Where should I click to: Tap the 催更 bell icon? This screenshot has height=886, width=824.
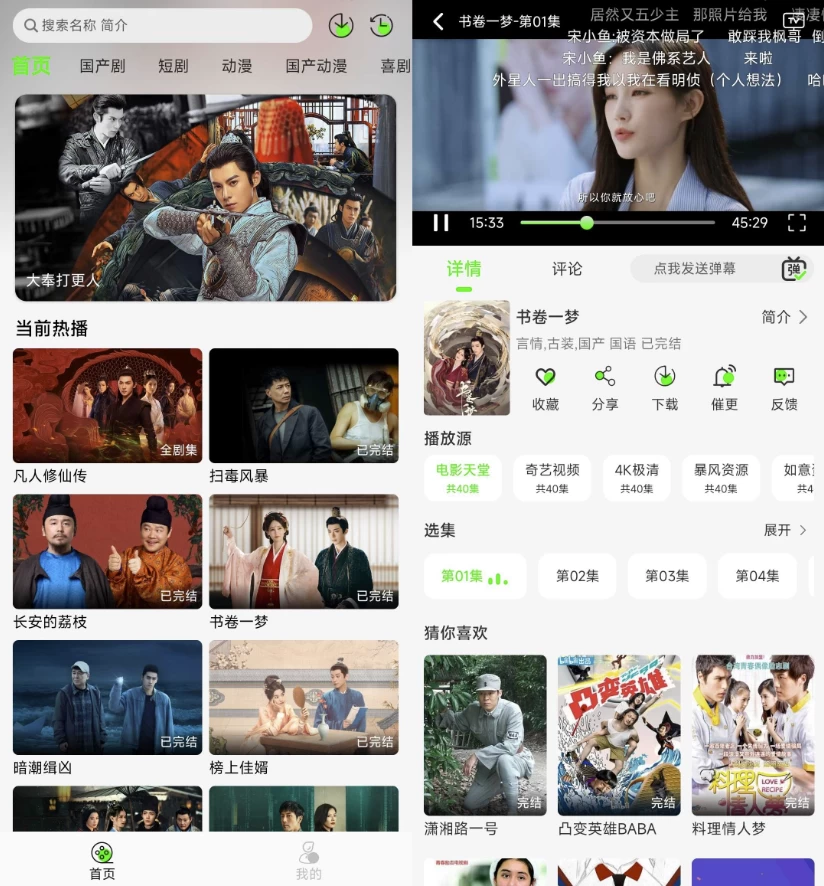pos(725,378)
